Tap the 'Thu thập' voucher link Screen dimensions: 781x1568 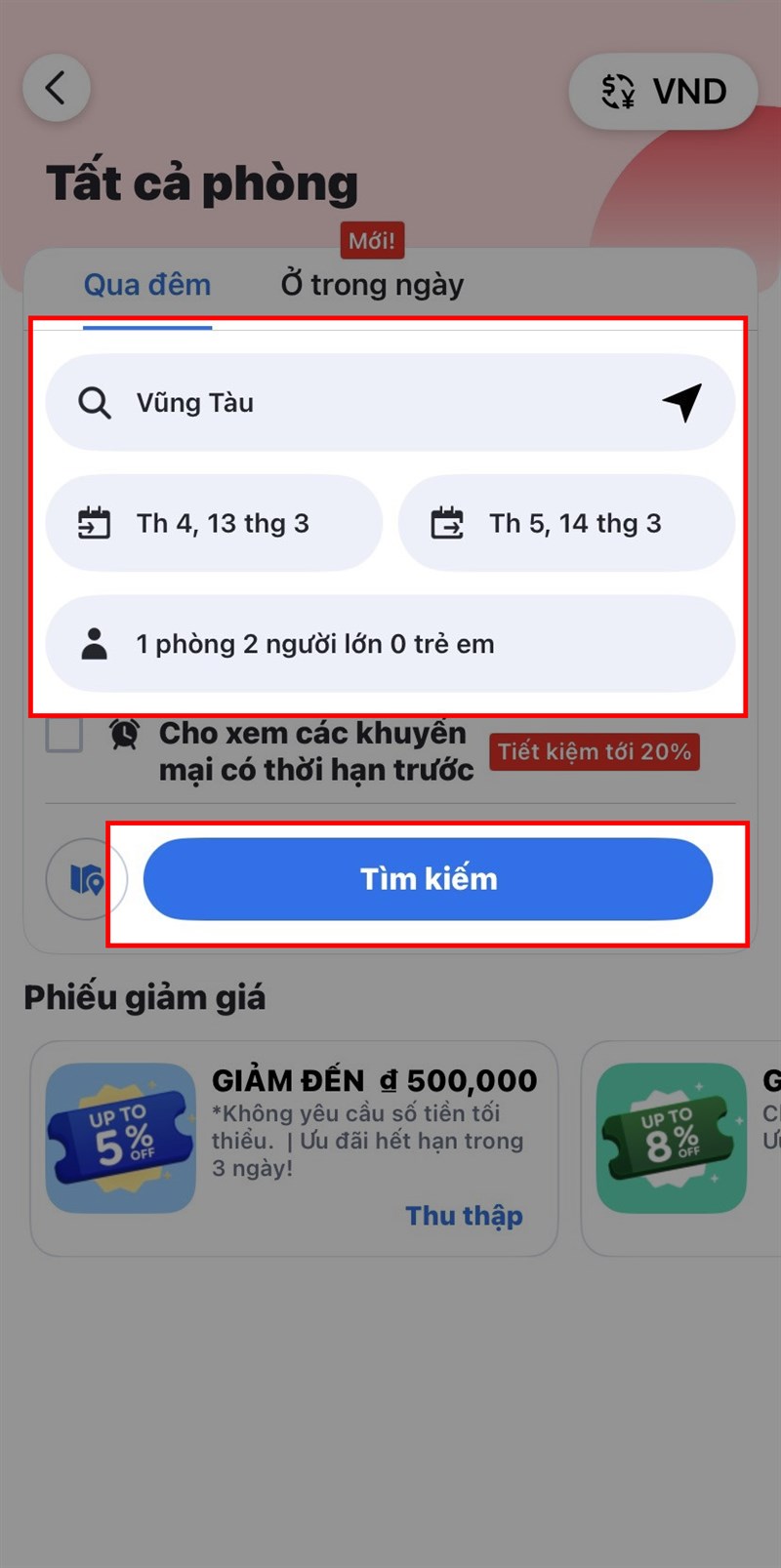coord(466,1216)
